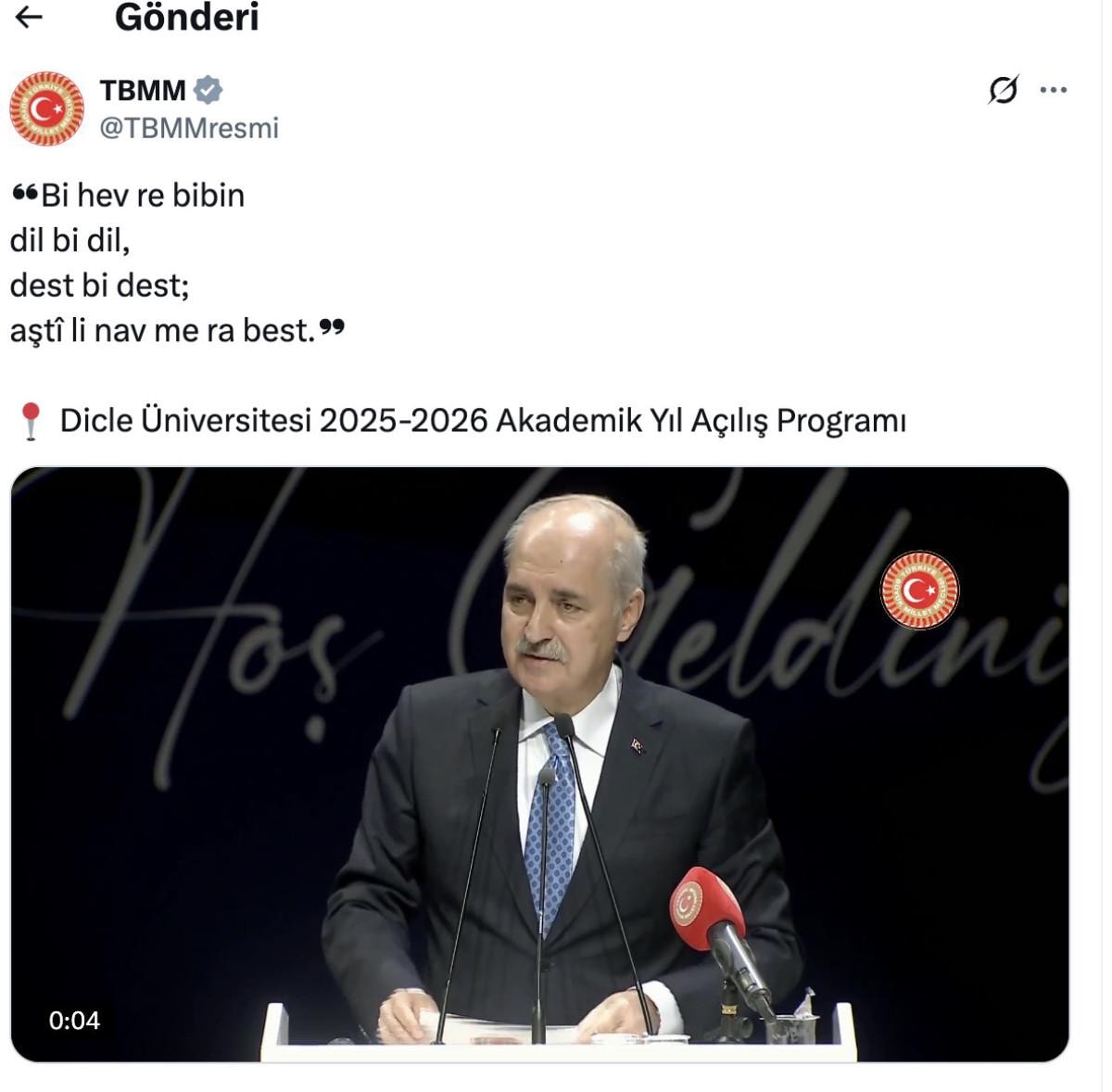The width and height of the screenshot is (1112, 1092).
Task: Open the post's three-dot overflow menu
Action: tap(1054, 90)
